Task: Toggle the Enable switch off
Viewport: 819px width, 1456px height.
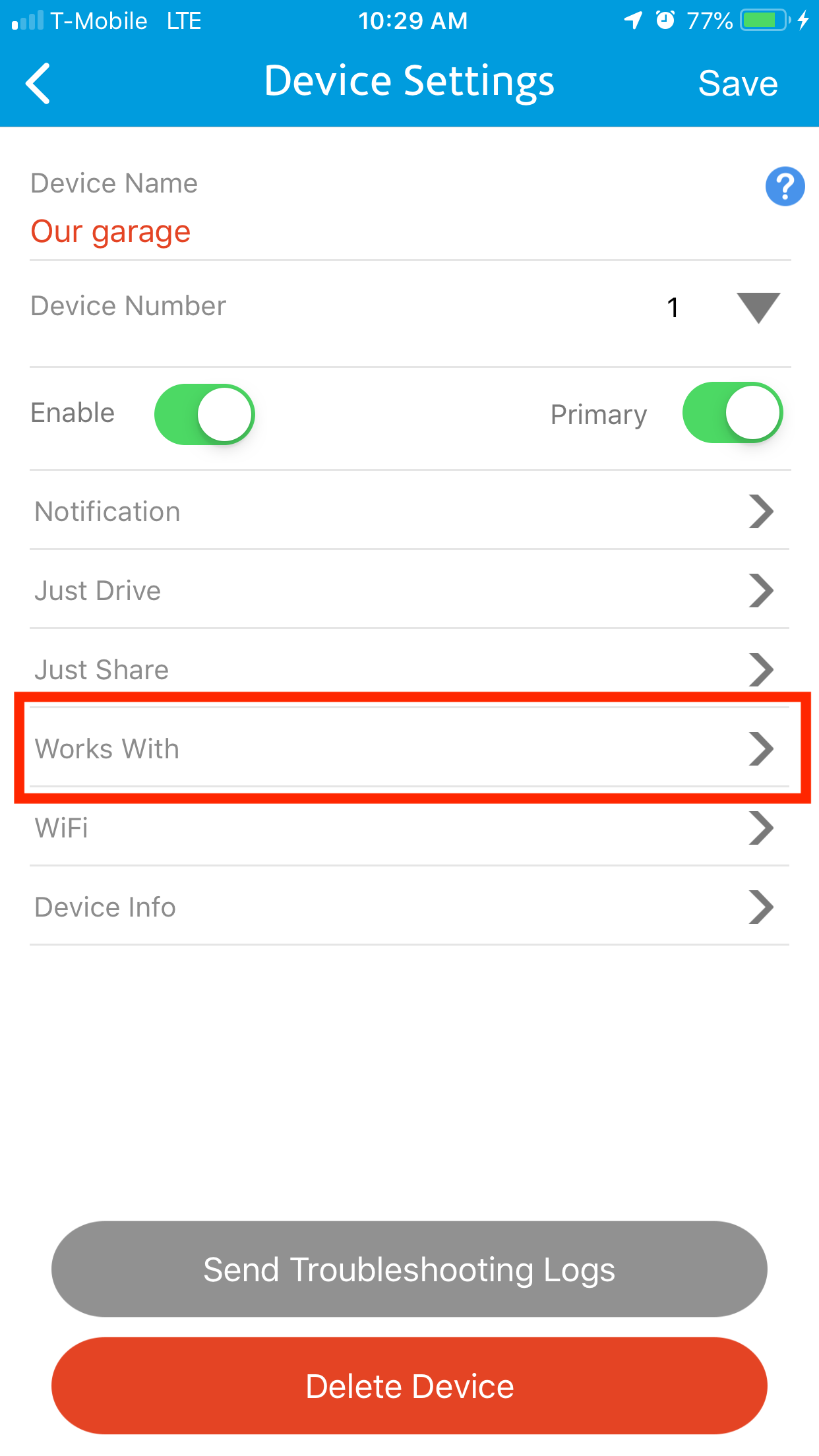Action: [x=204, y=414]
